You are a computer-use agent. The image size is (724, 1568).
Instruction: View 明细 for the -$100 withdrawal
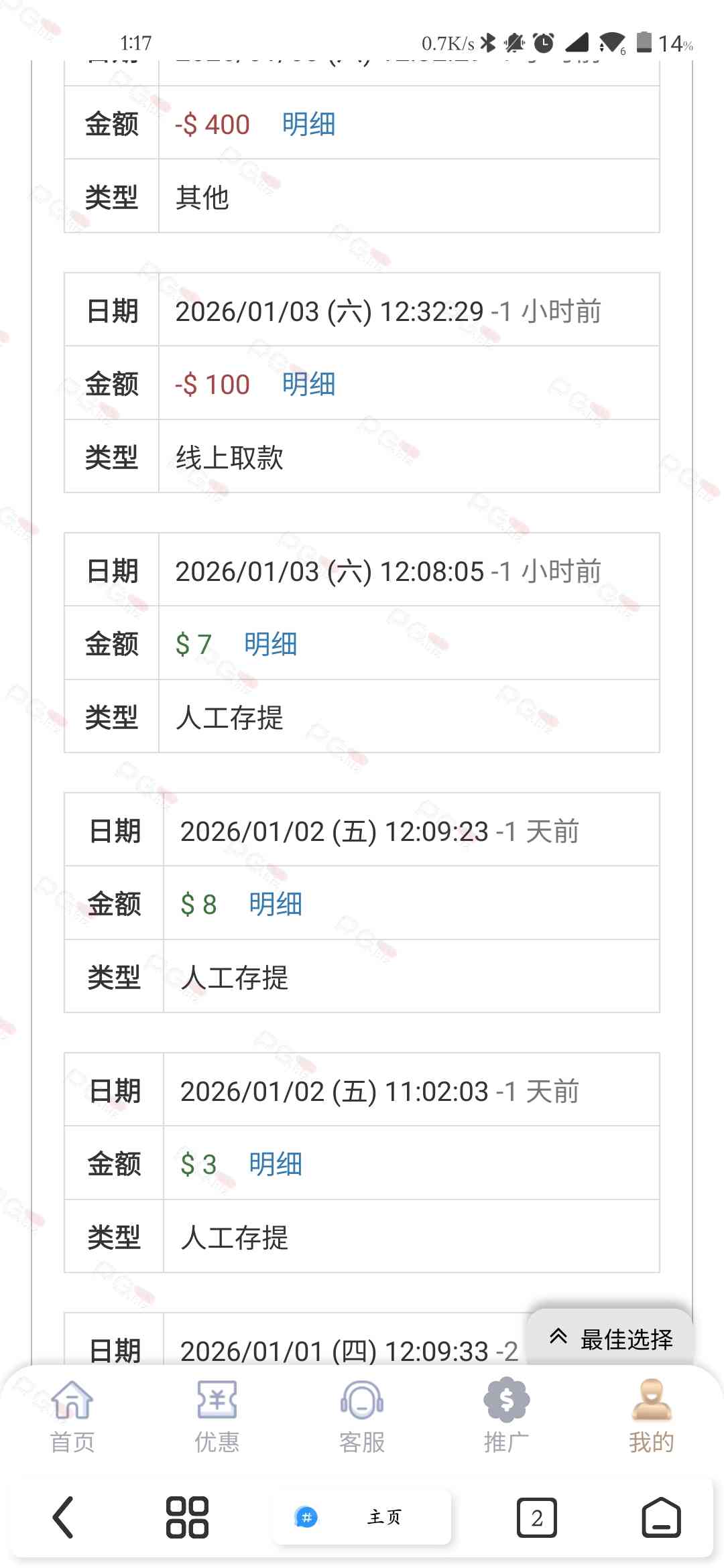308,385
